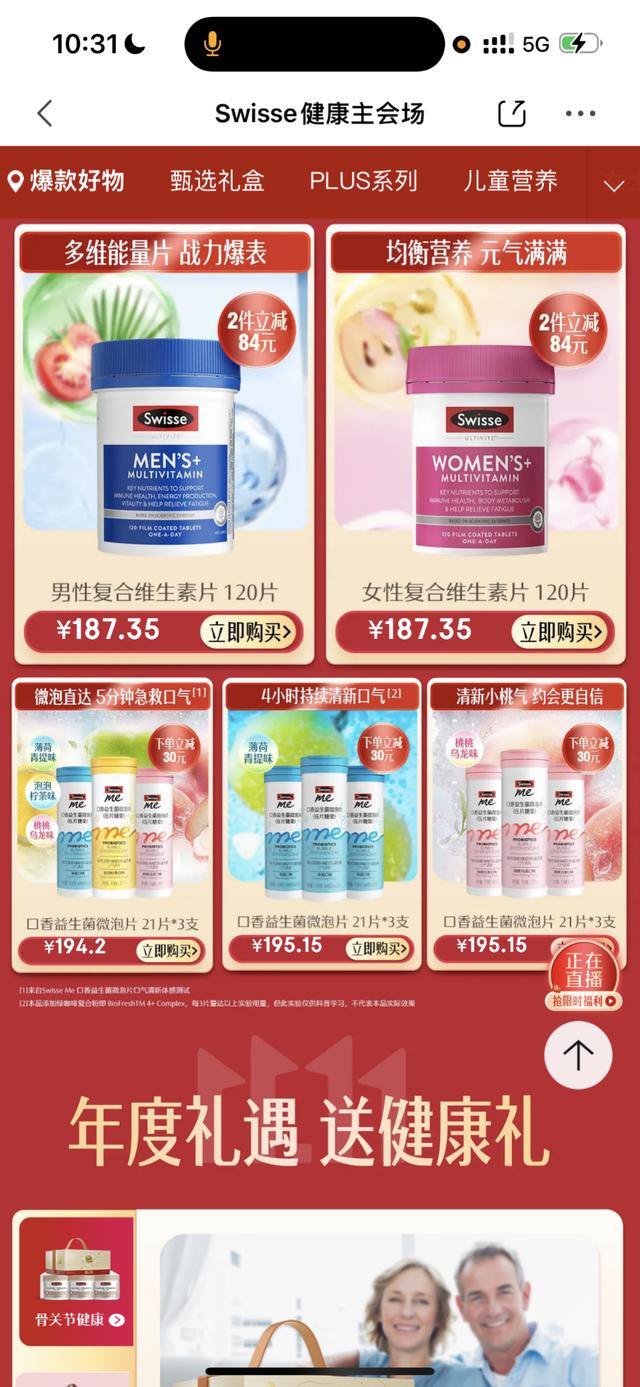
Task: View the 女性复合维生素片 120片 product card
Action: (476, 440)
